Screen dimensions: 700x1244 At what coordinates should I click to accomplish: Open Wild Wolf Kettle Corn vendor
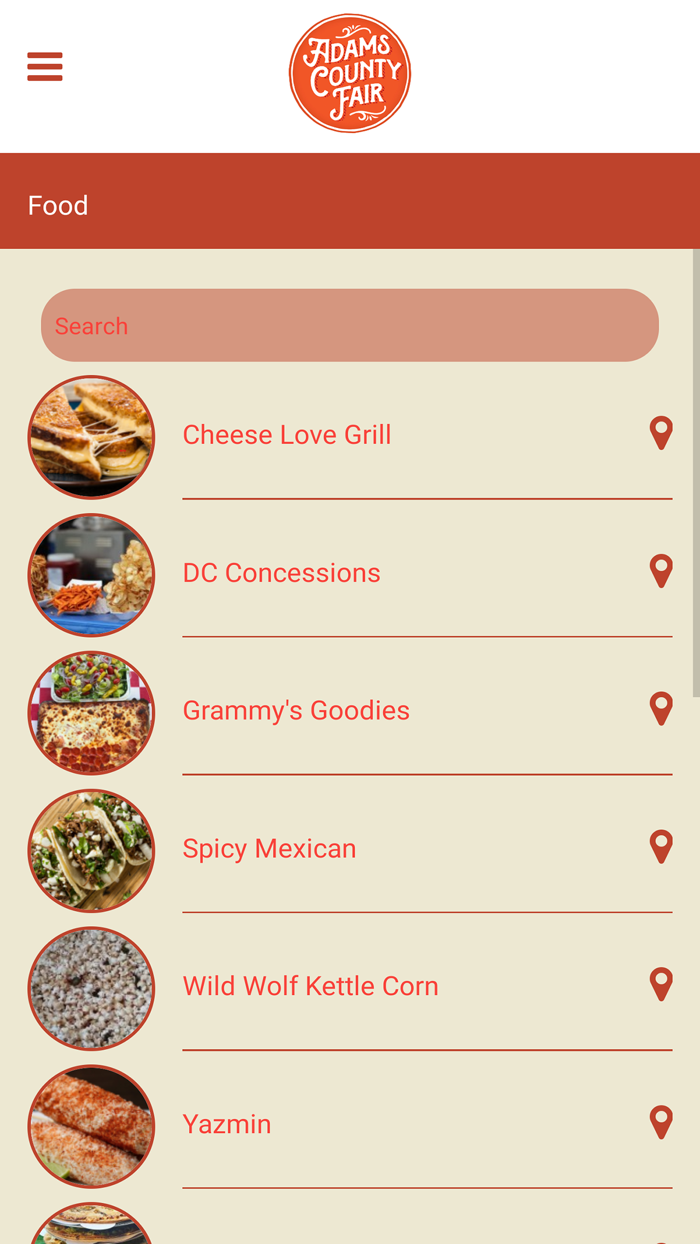tap(310, 987)
